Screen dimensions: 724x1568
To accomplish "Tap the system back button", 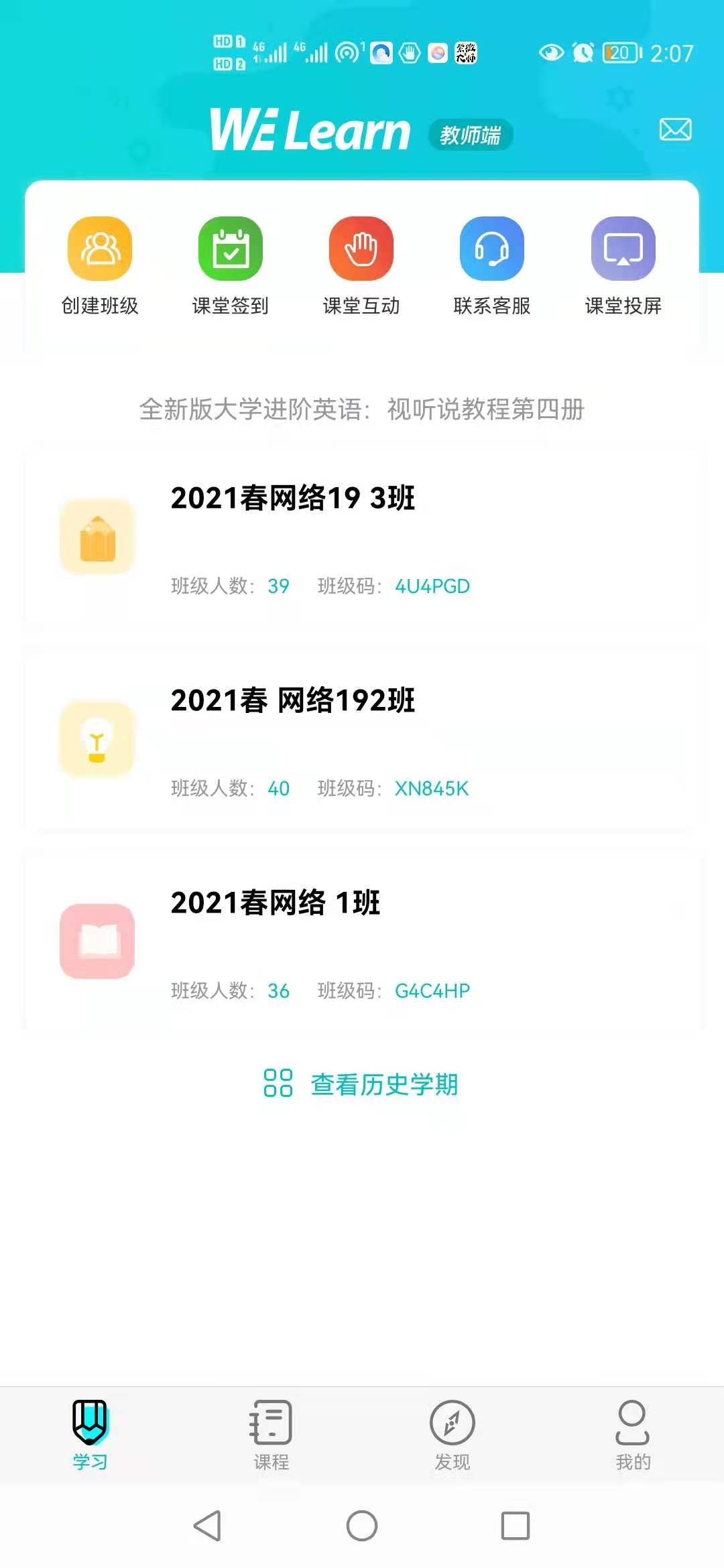I will (208, 1526).
